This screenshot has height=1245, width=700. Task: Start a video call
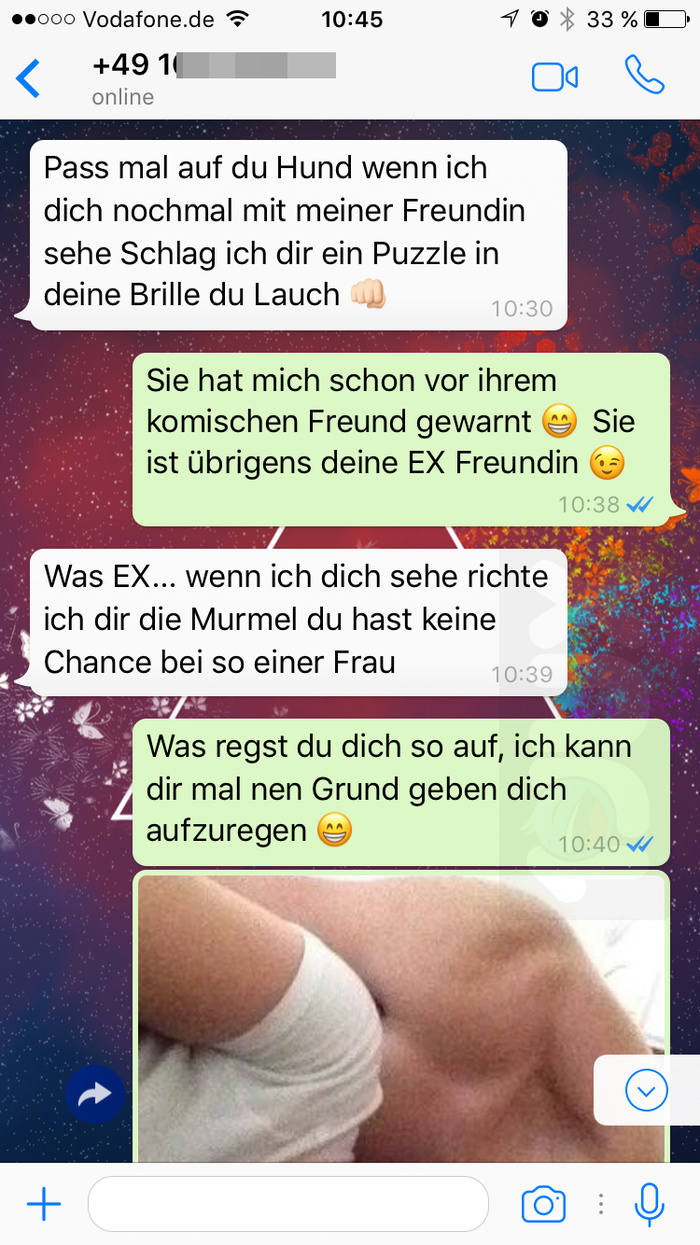tap(555, 77)
